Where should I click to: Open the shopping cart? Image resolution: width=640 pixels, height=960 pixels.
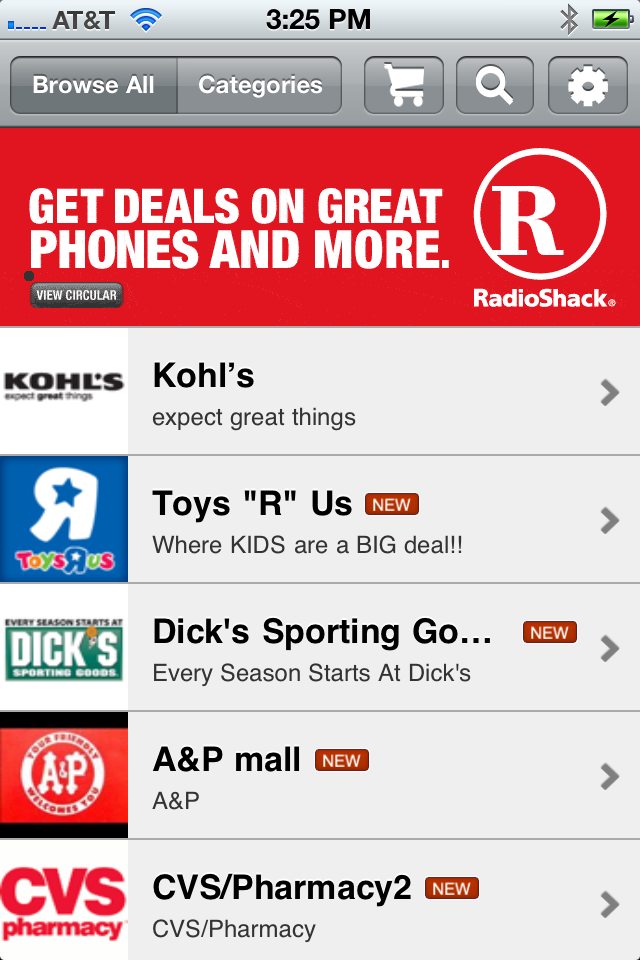pos(403,86)
